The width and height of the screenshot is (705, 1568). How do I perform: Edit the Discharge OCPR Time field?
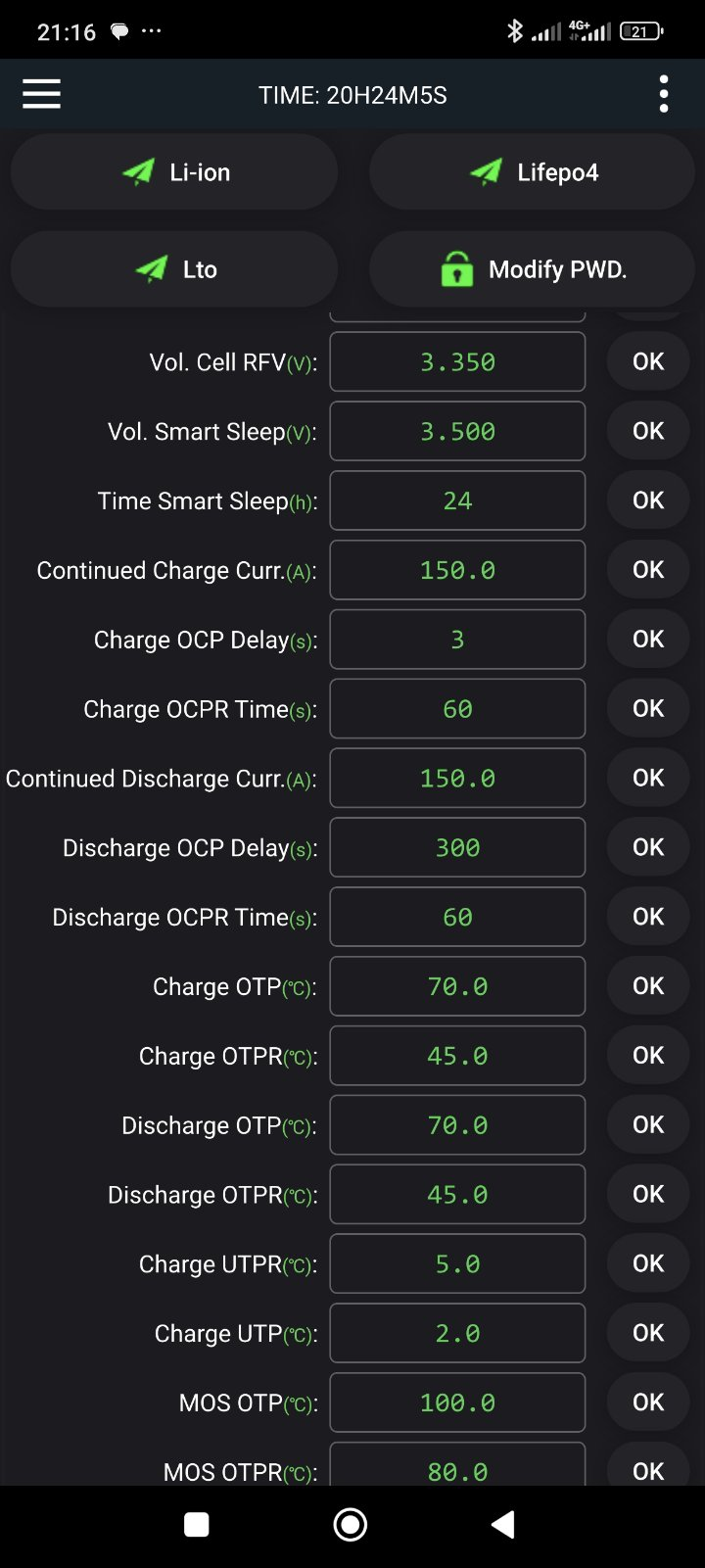coord(457,917)
